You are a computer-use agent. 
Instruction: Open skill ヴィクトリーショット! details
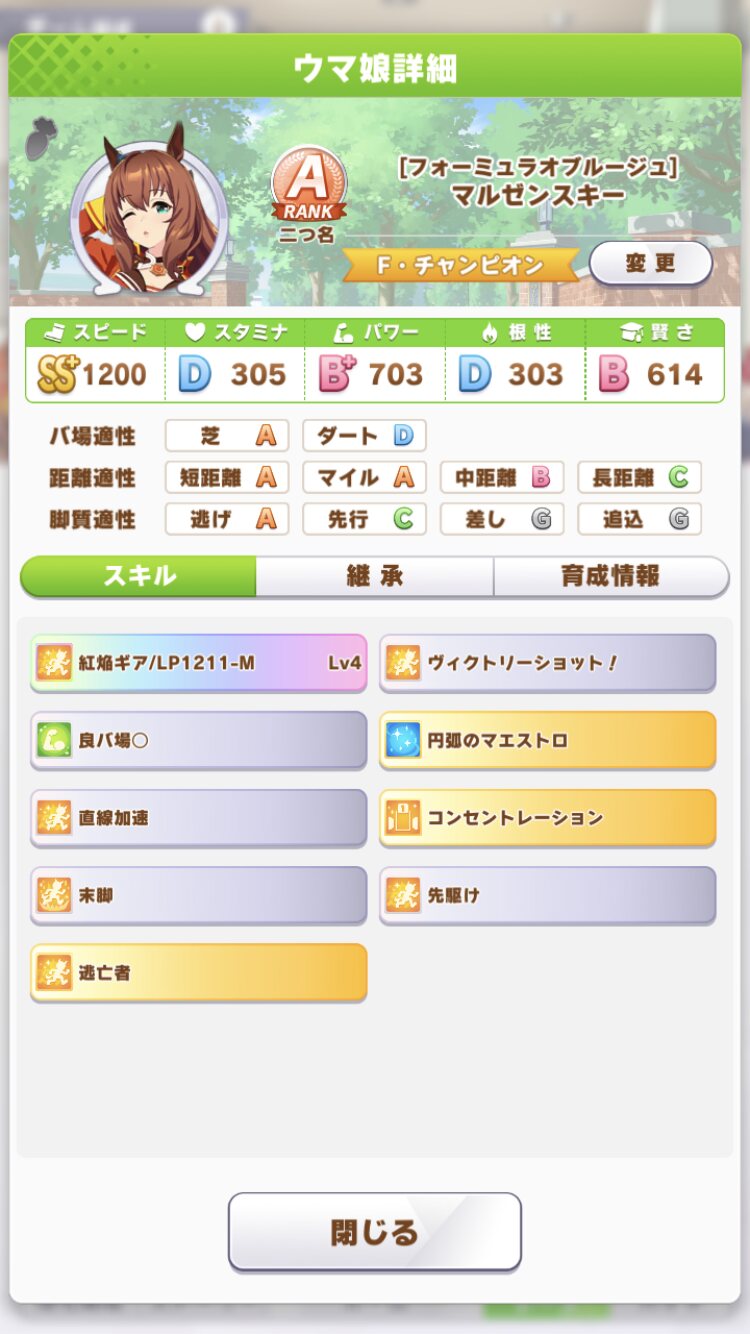(x=547, y=662)
